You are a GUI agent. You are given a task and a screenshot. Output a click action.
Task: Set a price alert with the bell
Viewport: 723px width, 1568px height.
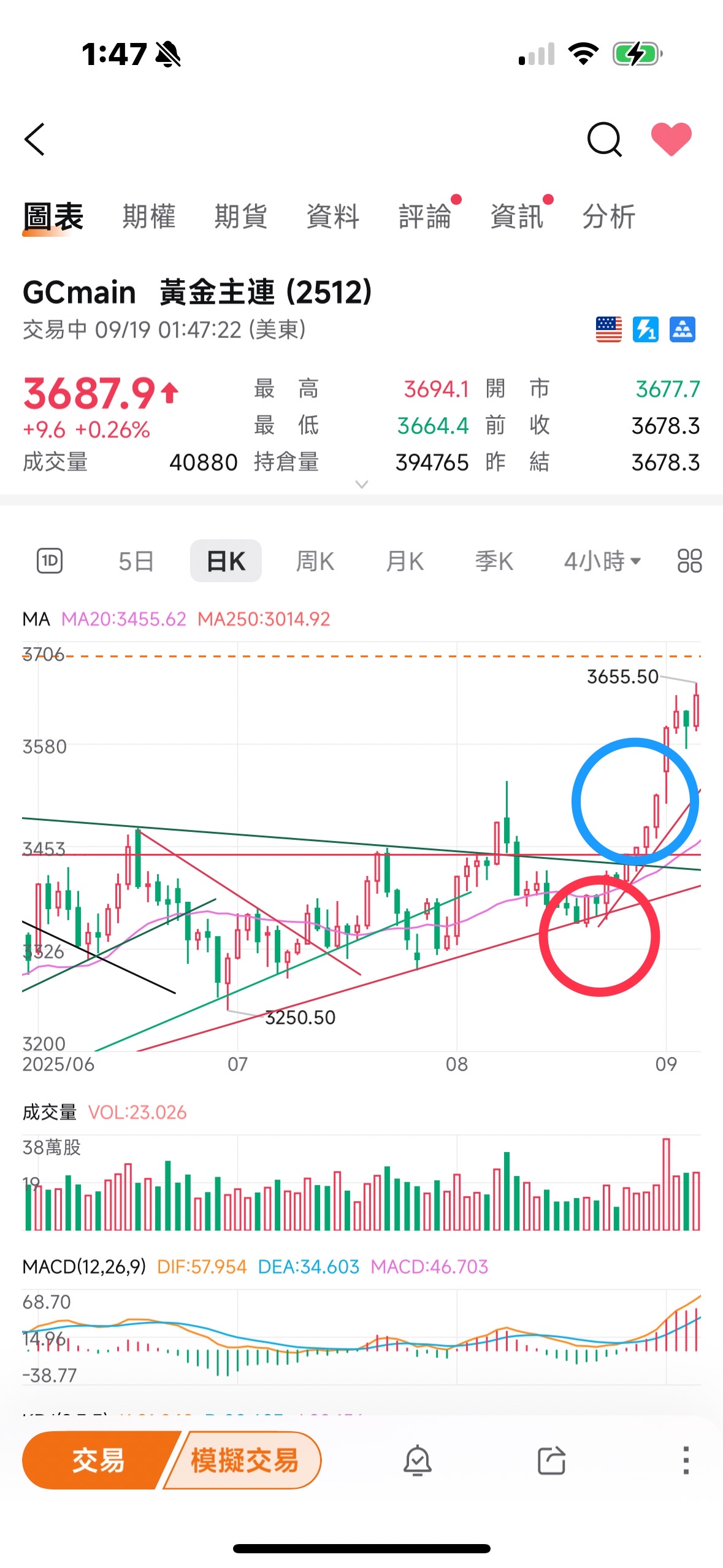[418, 1460]
